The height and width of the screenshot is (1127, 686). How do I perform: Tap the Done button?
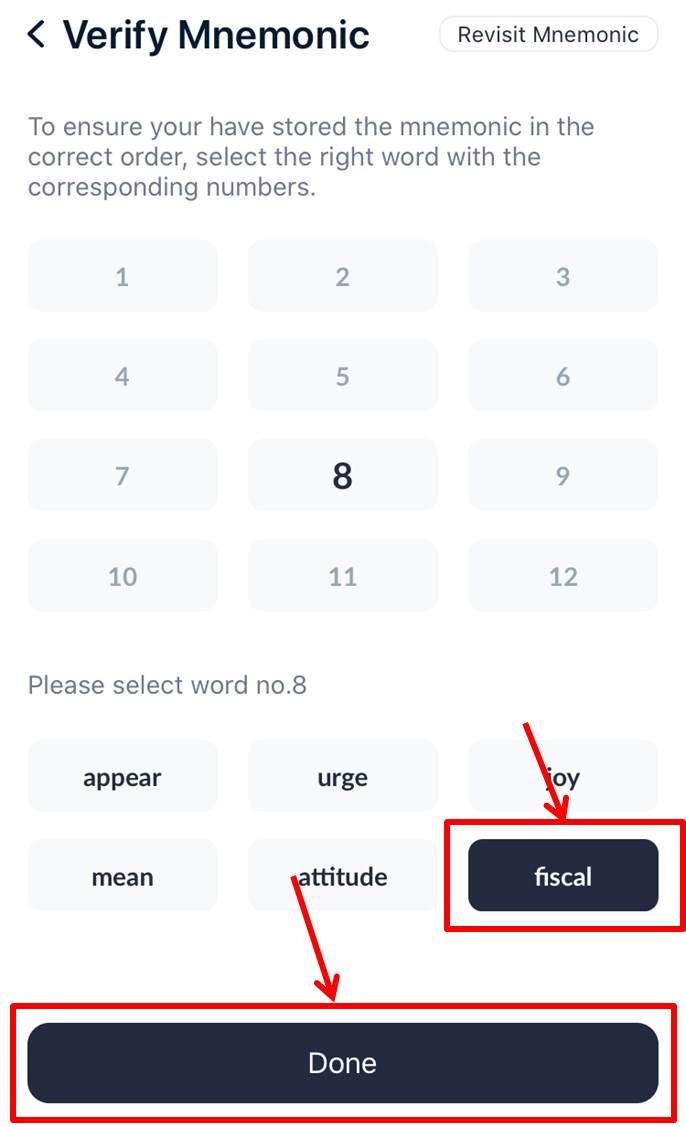[x=342, y=1062]
